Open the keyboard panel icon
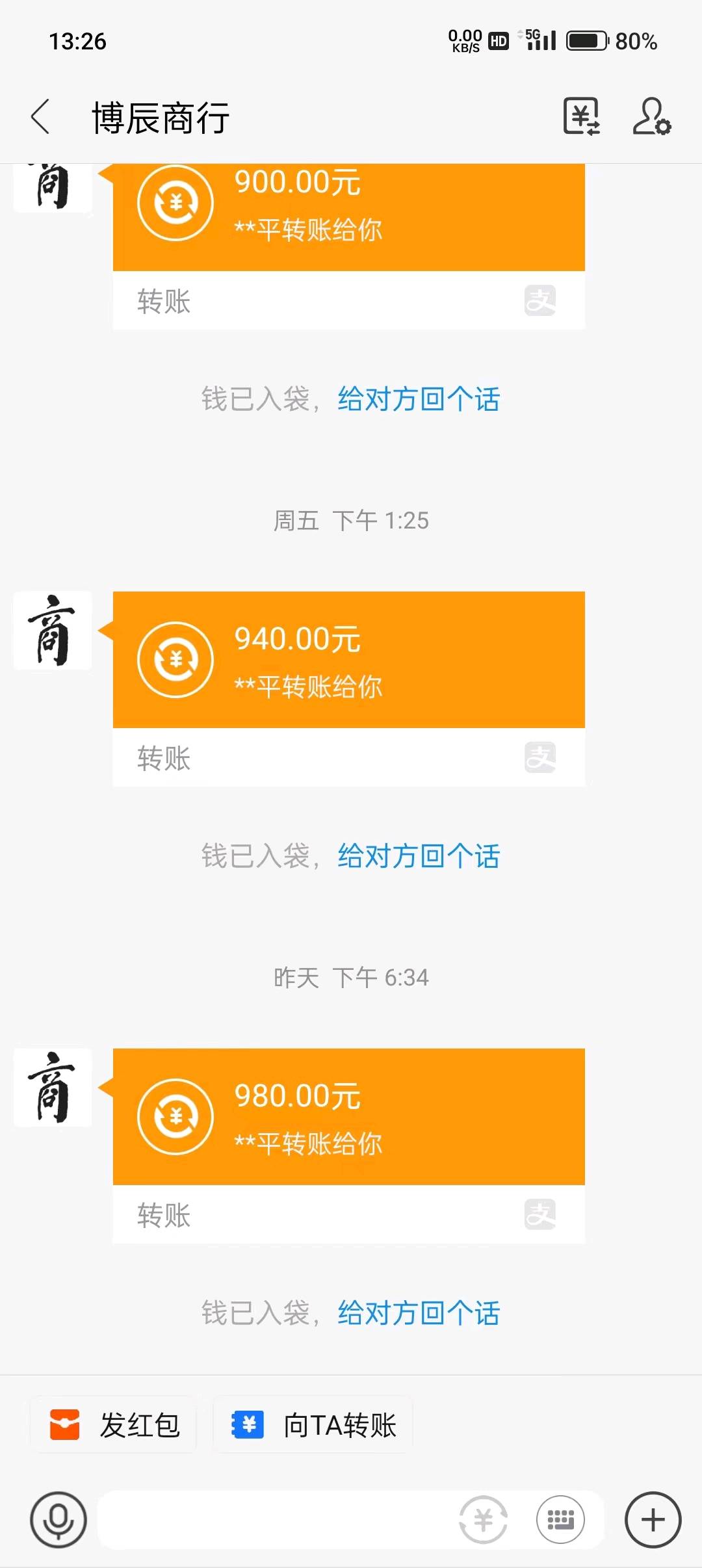 coord(560,1520)
